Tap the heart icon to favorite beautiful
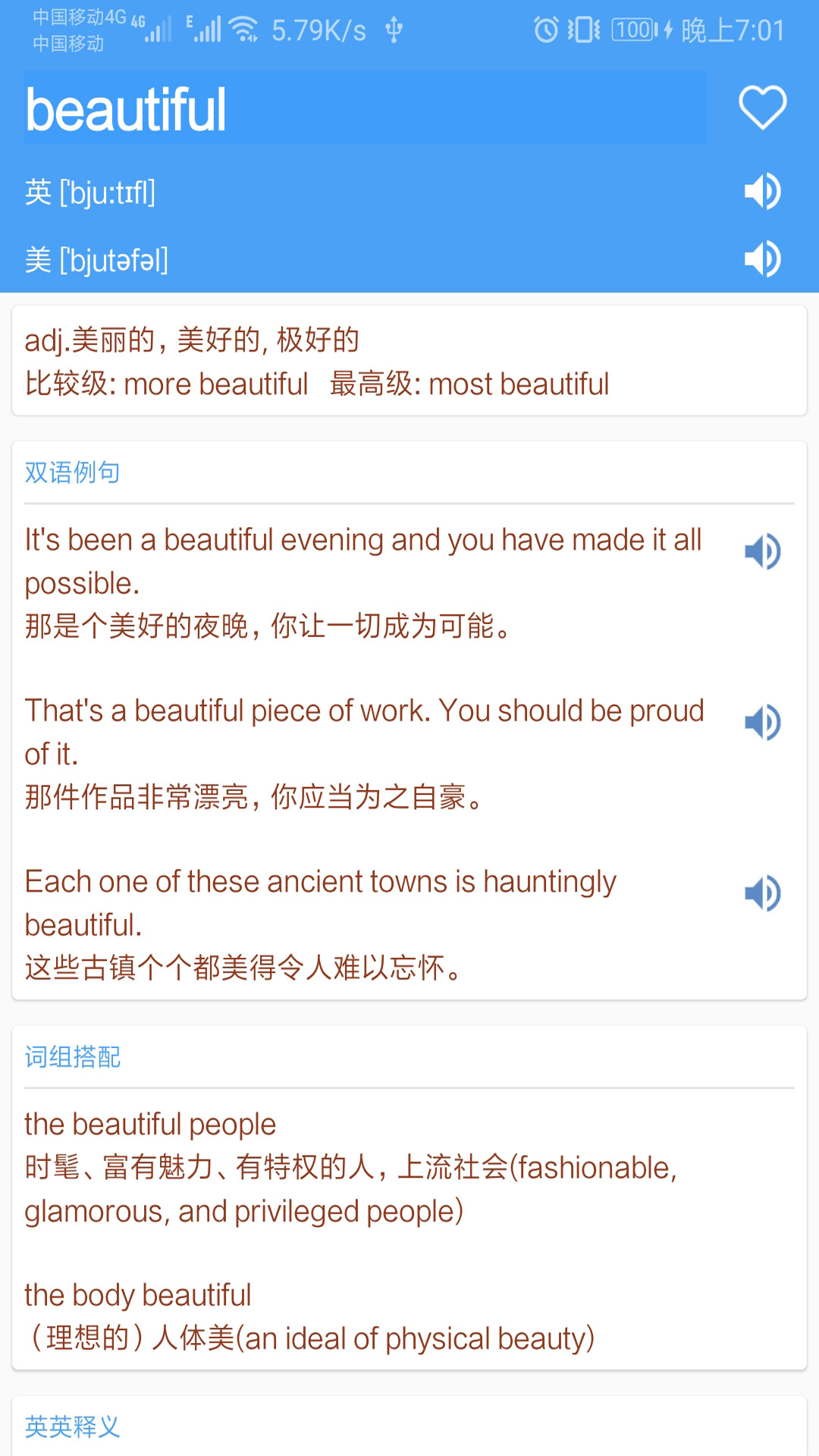819x1456 pixels. pyautogui.click(x=763, y=107)
